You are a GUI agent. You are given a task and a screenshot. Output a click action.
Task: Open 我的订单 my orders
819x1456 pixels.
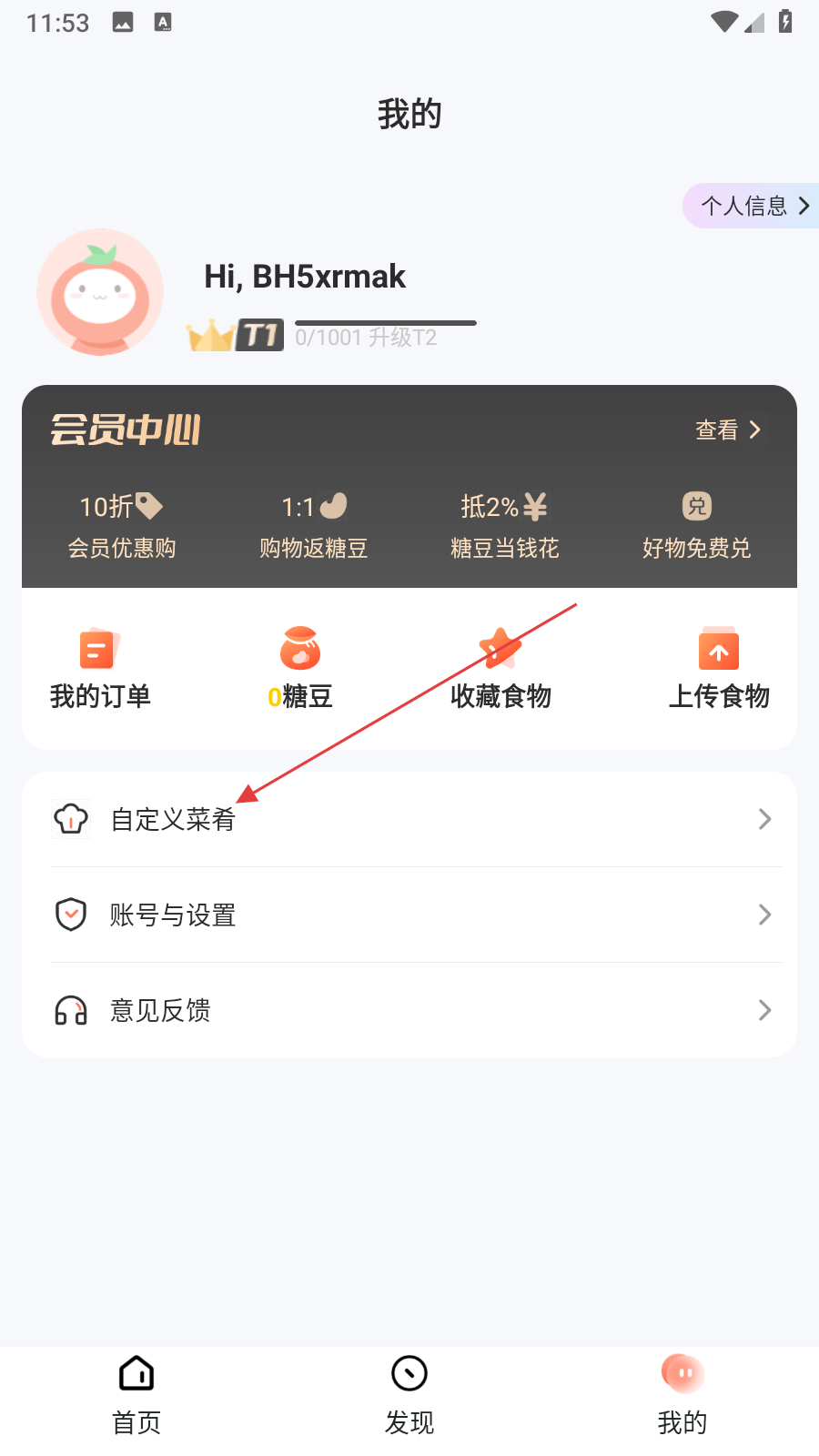tap(100, 669)
